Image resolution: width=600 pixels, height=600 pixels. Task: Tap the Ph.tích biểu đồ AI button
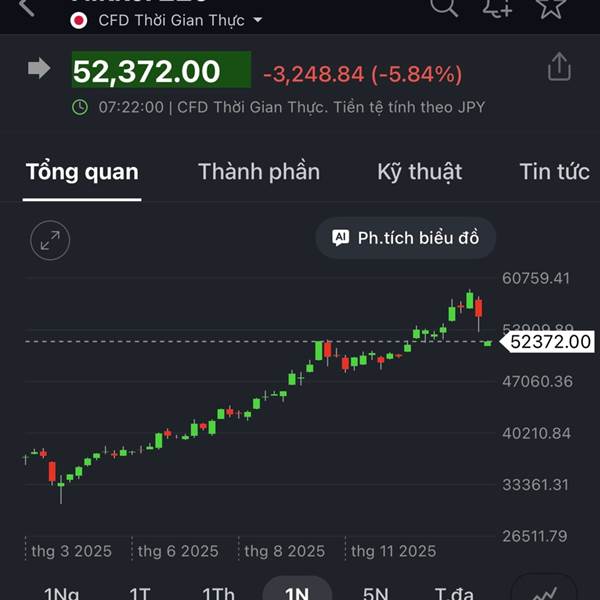[x=406, y=238]
